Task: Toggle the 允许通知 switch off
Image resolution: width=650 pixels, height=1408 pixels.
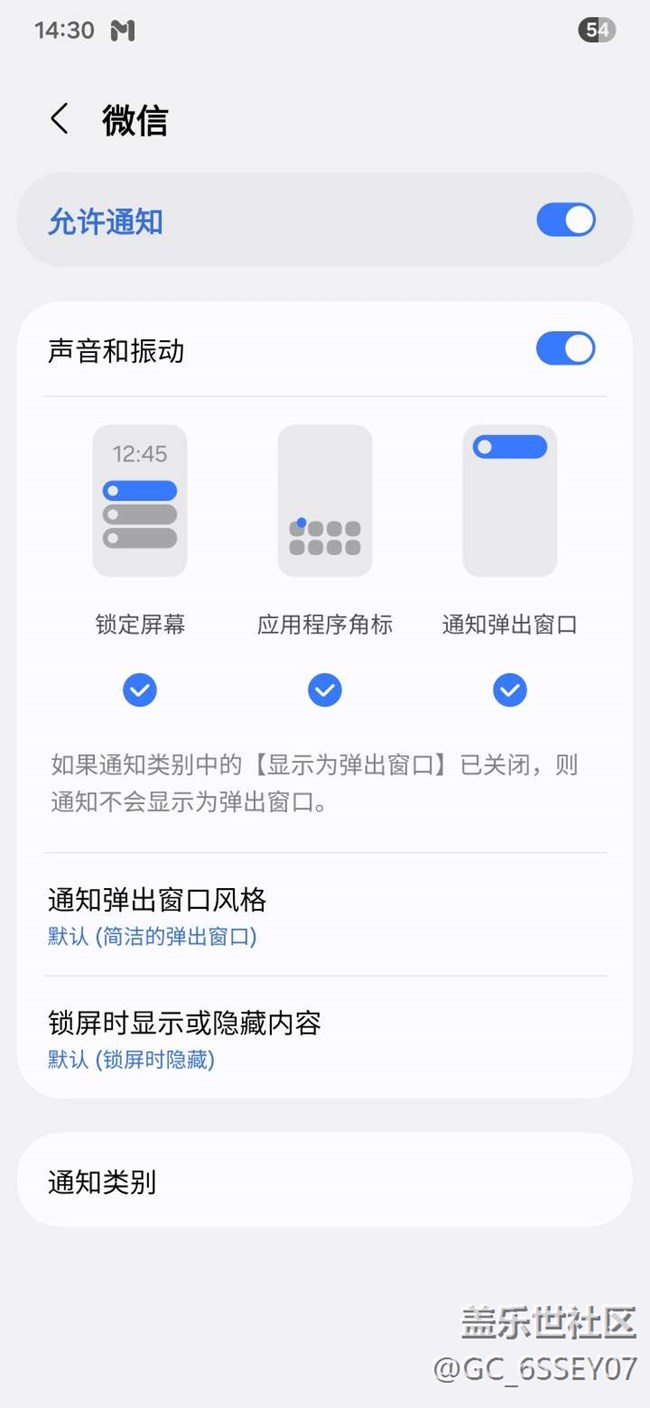Action: click(565, 220)
